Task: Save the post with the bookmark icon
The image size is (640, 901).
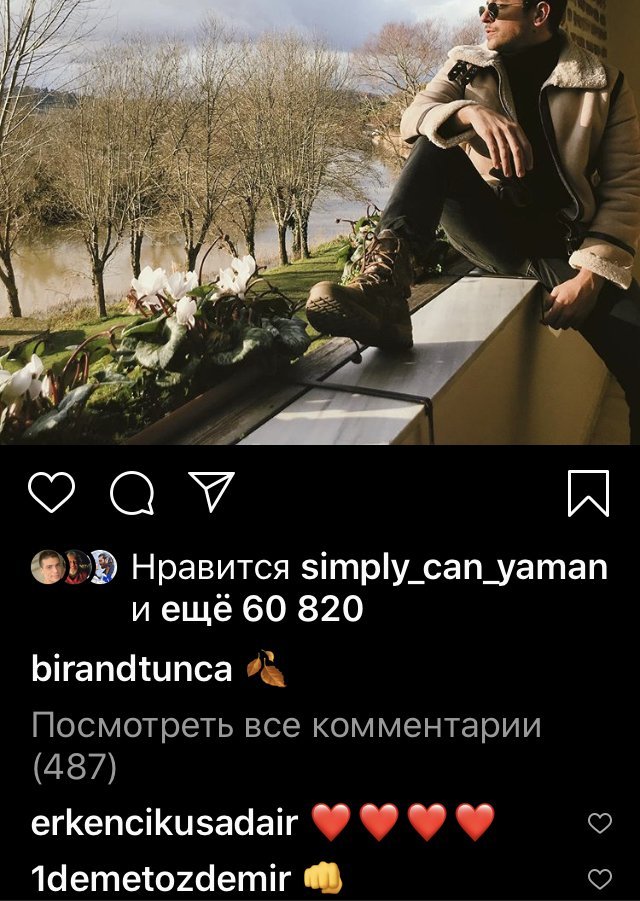Action: tap(588, 493)
